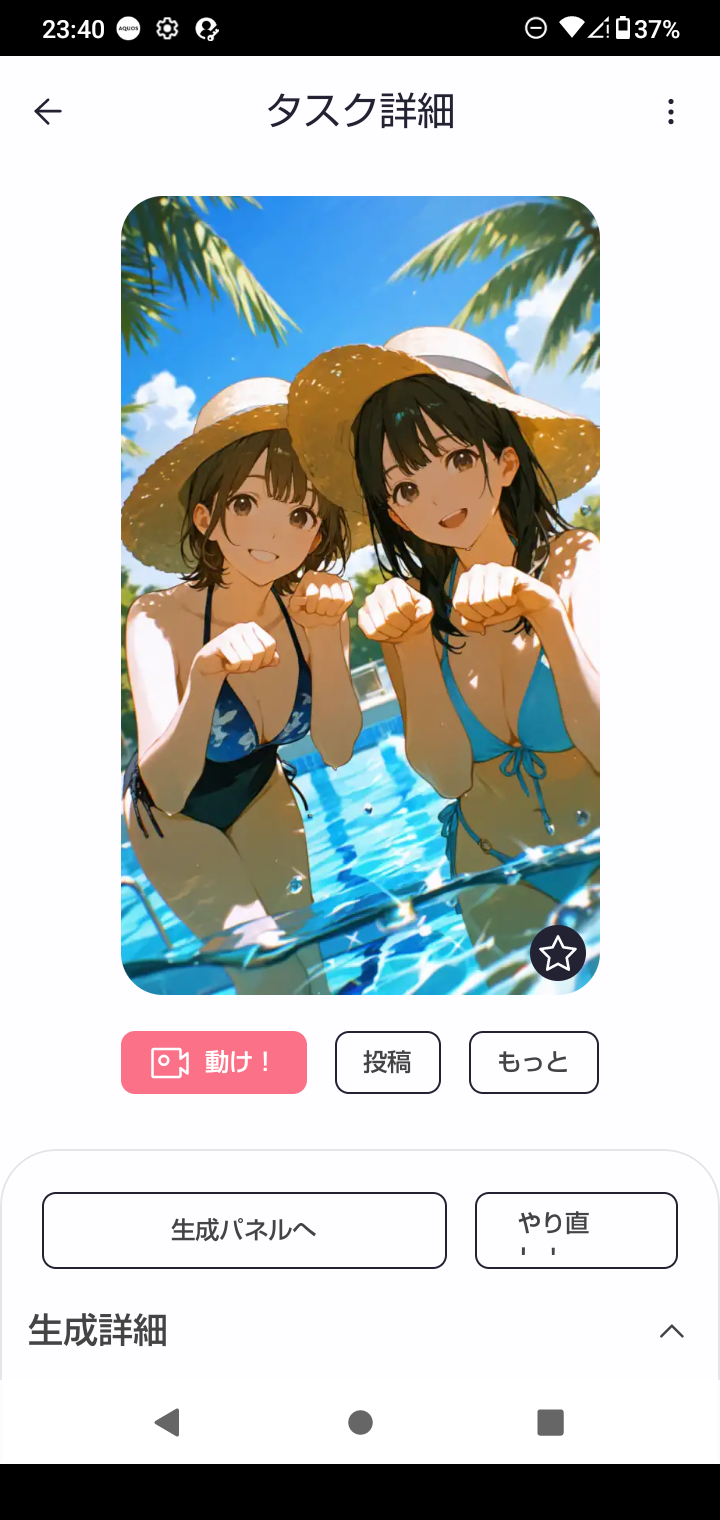Select the 投稿 button

tap(388, 1062)
